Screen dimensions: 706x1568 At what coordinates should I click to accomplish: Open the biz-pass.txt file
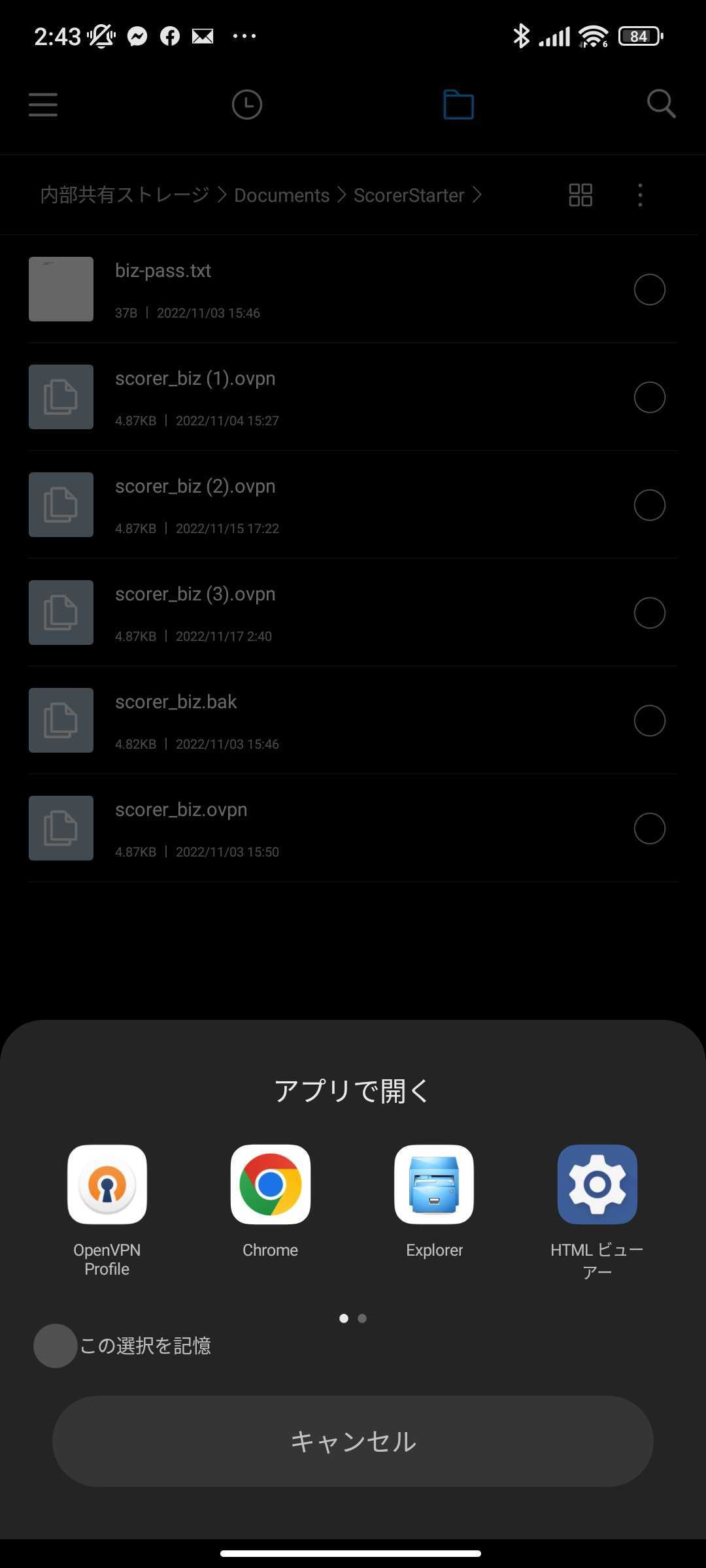tap(163, 271)
